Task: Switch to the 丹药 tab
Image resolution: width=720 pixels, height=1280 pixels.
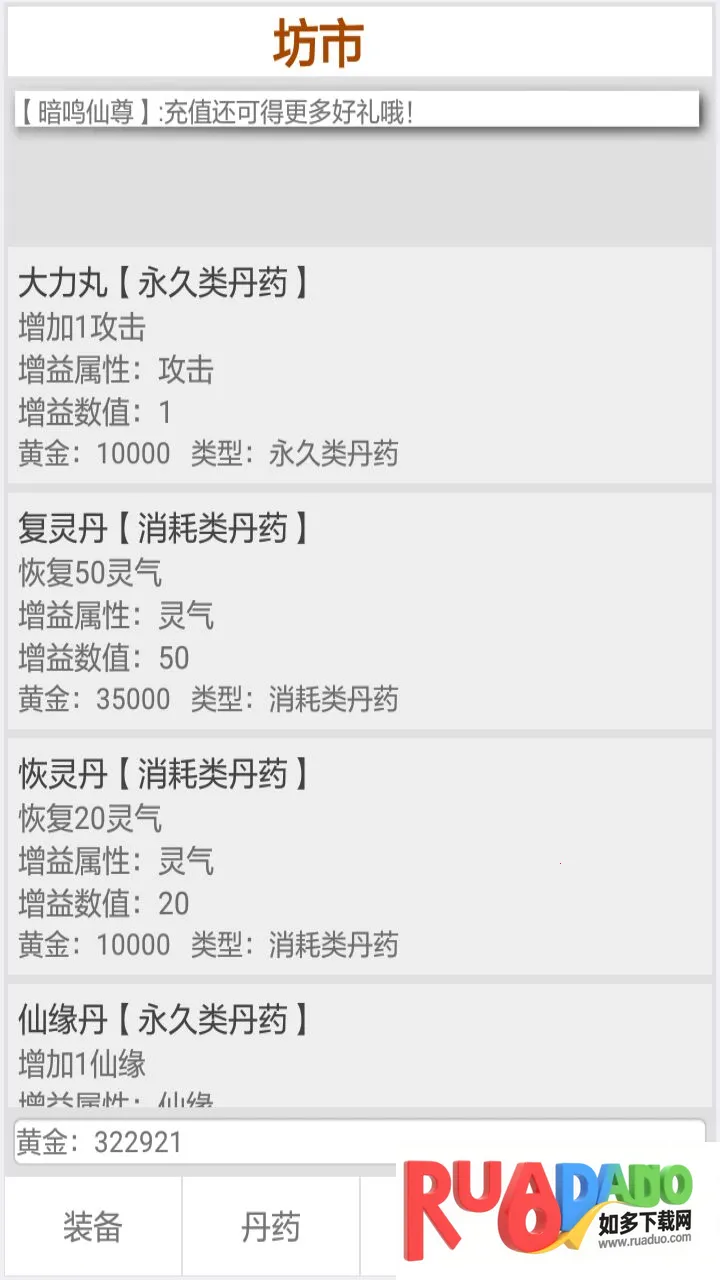Action: pos(270,1227)
